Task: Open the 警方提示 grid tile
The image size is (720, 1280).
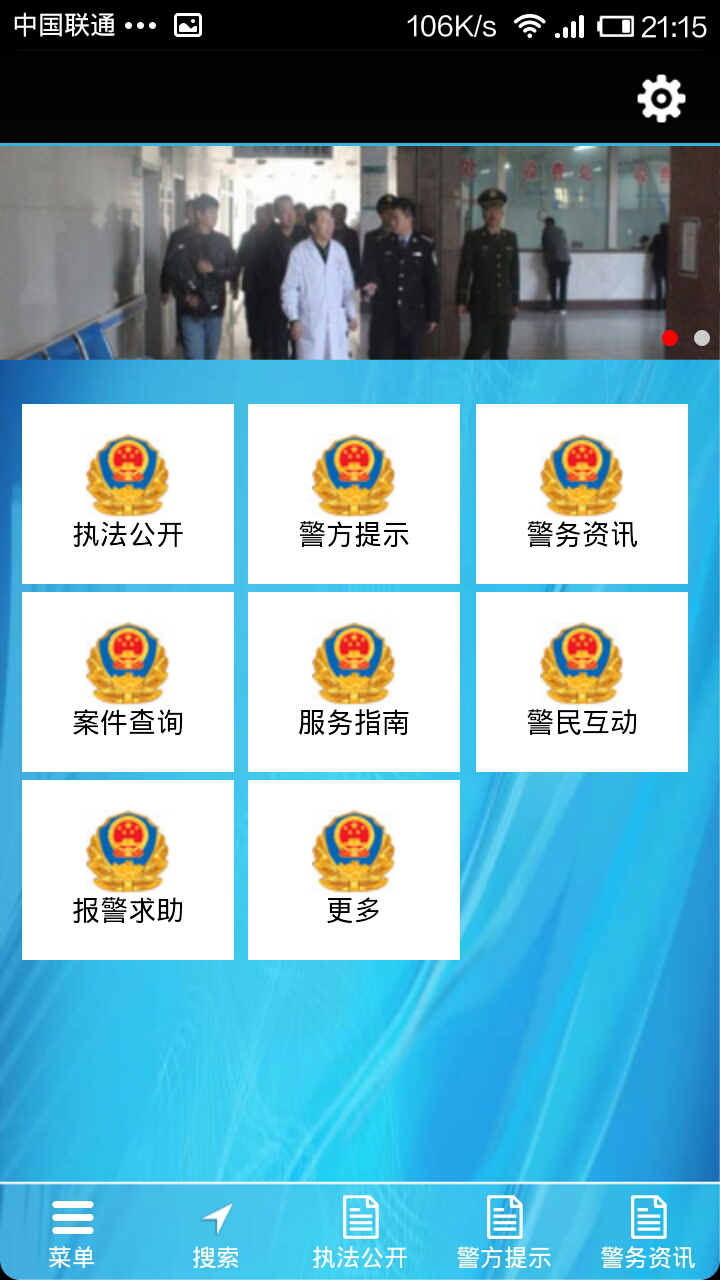Action: [x=354, y=494]
